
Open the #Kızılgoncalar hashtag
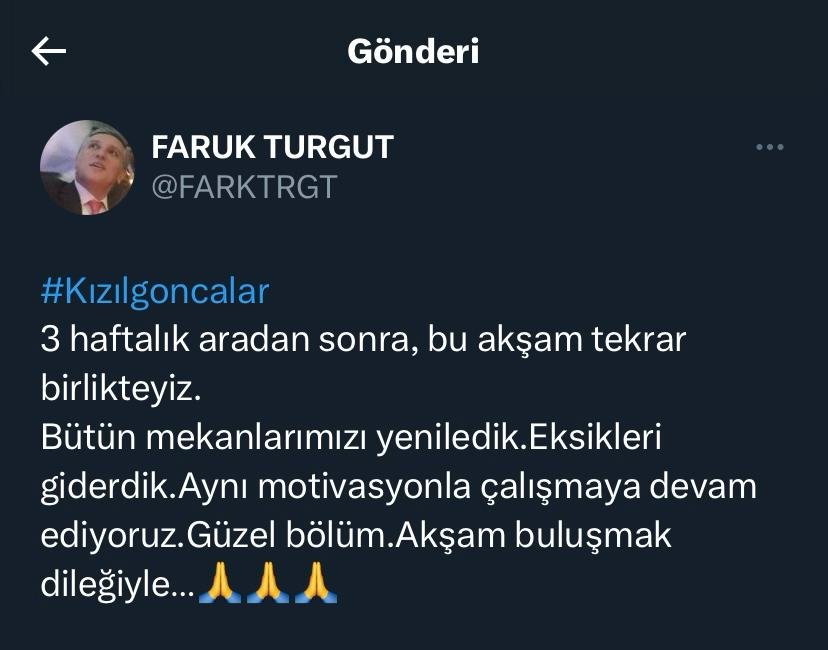(x=155, y=291)
